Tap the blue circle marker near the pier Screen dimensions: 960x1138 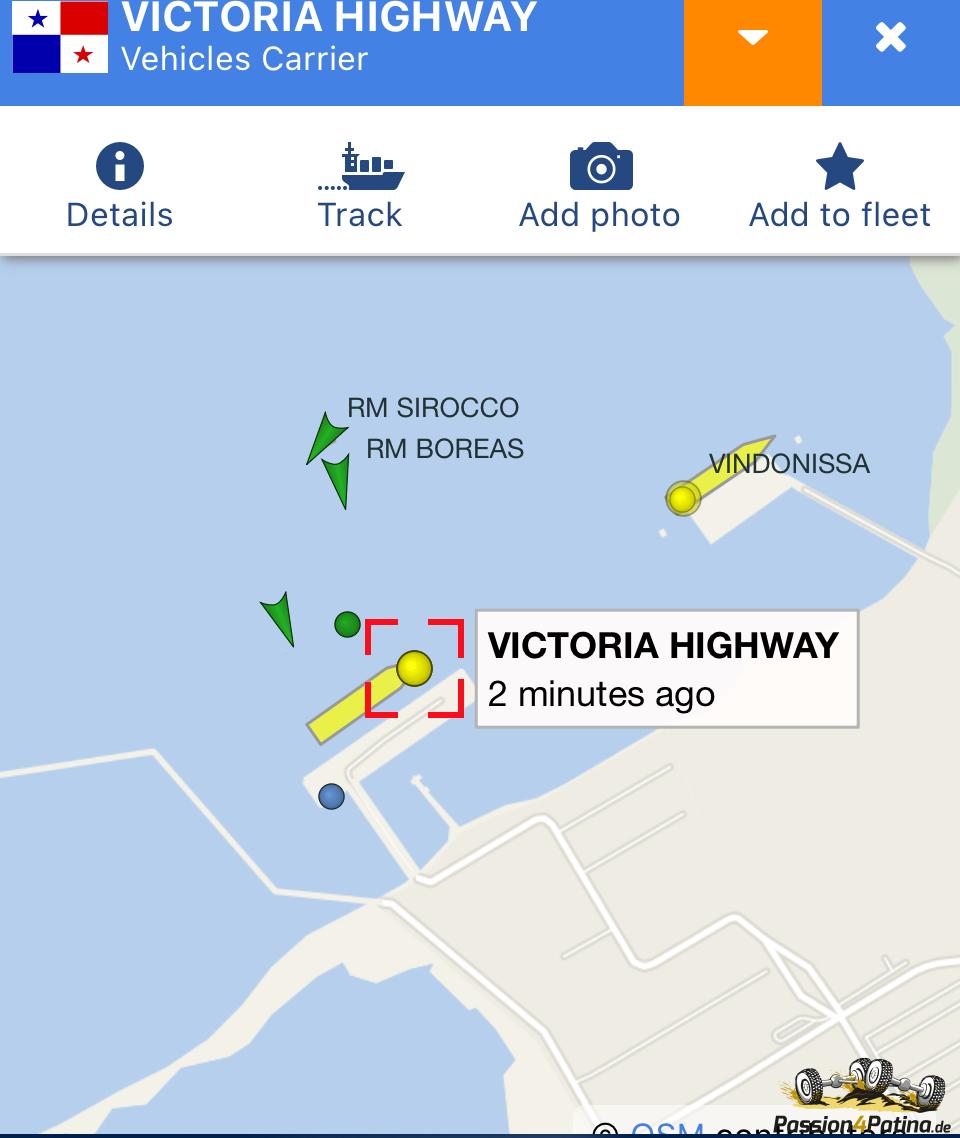(x=331, y=796)
